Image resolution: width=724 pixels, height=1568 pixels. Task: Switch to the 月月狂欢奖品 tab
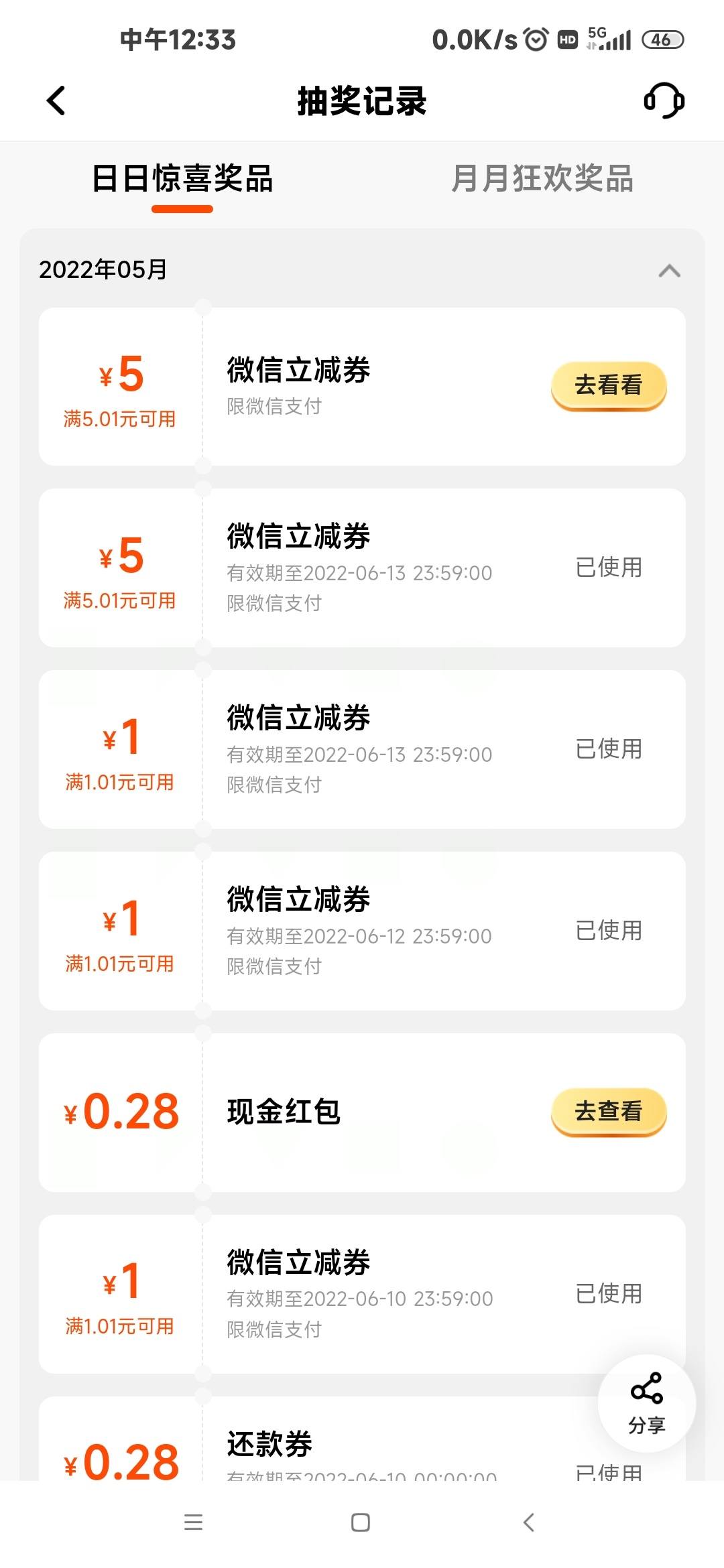coord(542,179)
